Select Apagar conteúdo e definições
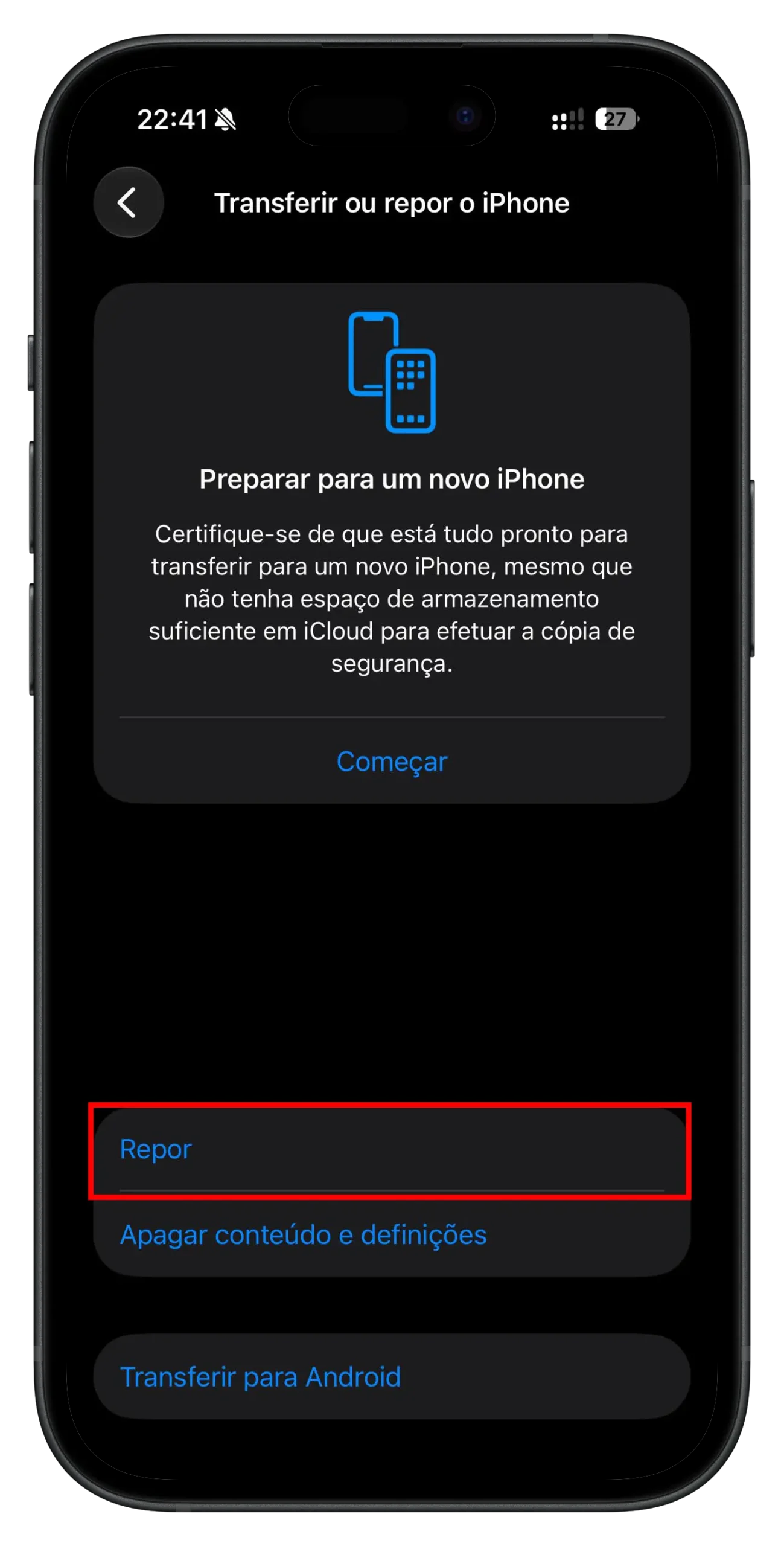This screenshot has width=784, height=1546. point(392,1234)
